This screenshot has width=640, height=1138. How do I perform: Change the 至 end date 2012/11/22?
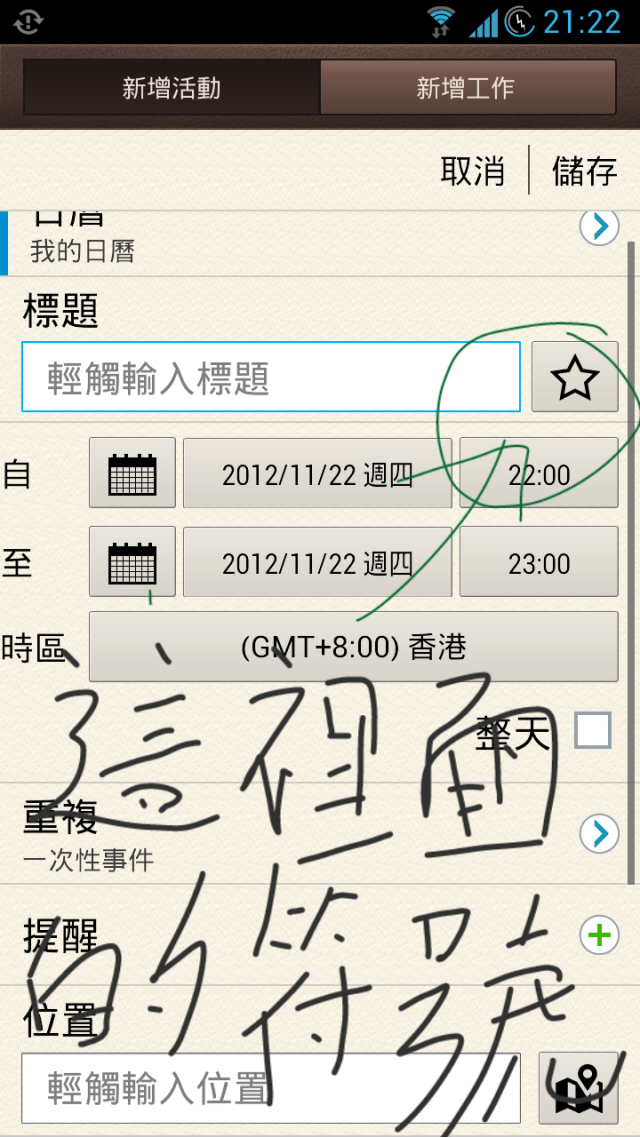pos(317,562)
